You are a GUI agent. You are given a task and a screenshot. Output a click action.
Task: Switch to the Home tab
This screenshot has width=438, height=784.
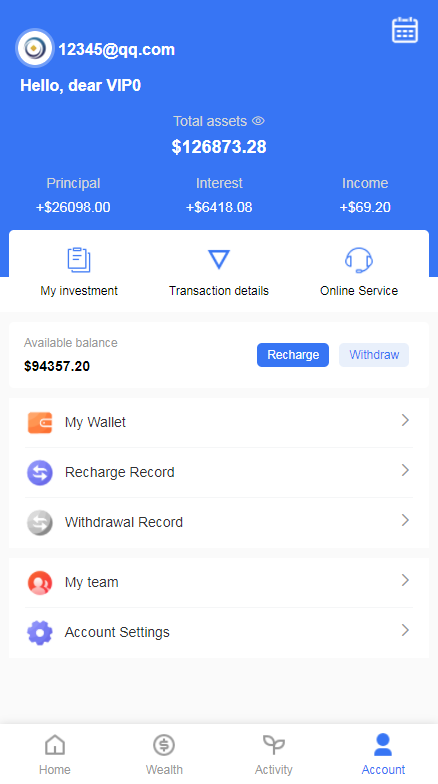click(x=55, y=754)
